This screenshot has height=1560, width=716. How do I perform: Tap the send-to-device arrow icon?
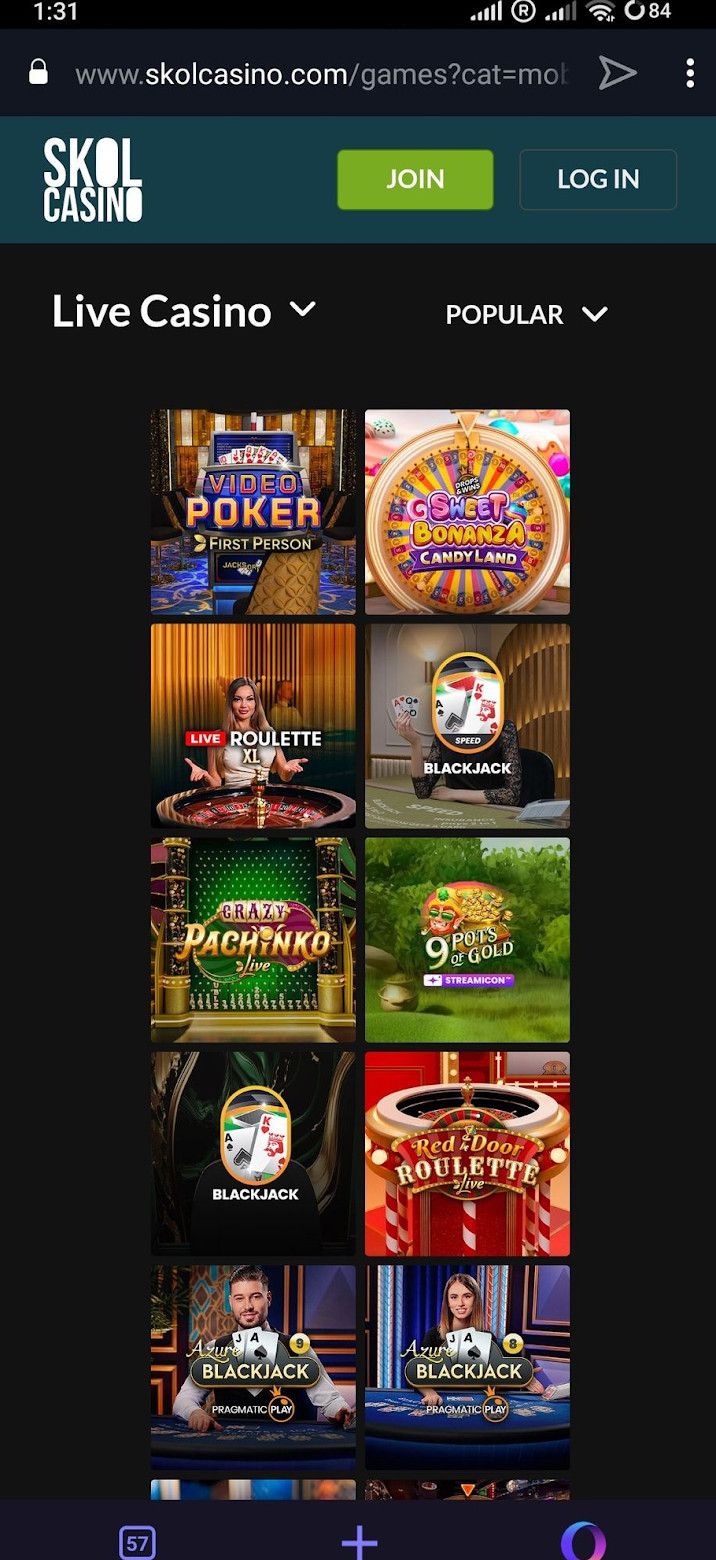tap(617, 73)
